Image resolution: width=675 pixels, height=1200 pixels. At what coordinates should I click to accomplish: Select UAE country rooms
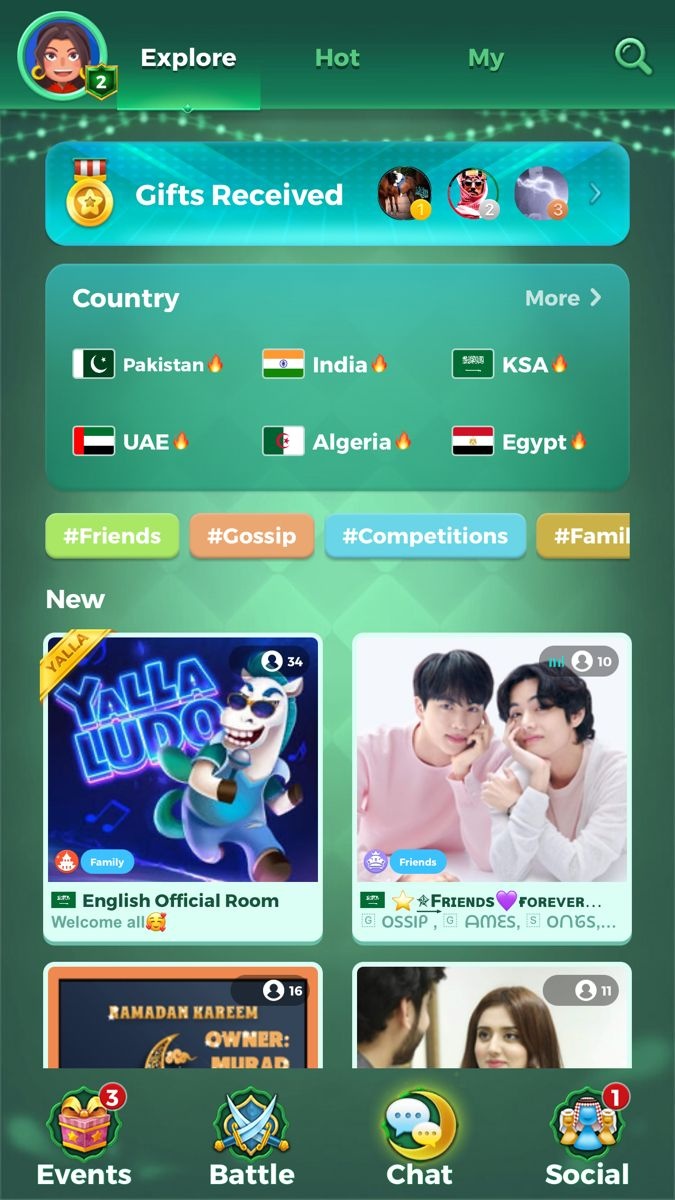(x=131, y=441)
